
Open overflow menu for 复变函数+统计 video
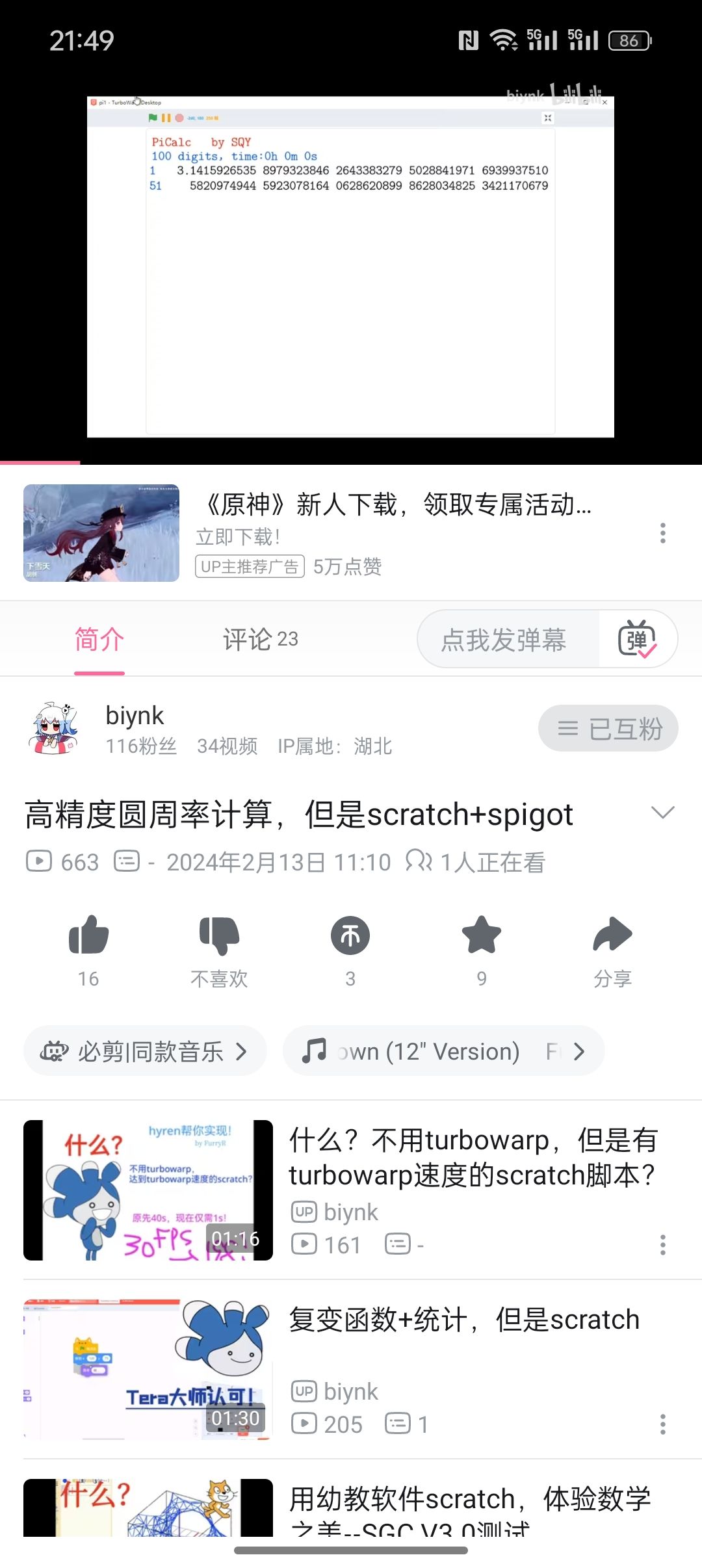tap(663, 1424)
